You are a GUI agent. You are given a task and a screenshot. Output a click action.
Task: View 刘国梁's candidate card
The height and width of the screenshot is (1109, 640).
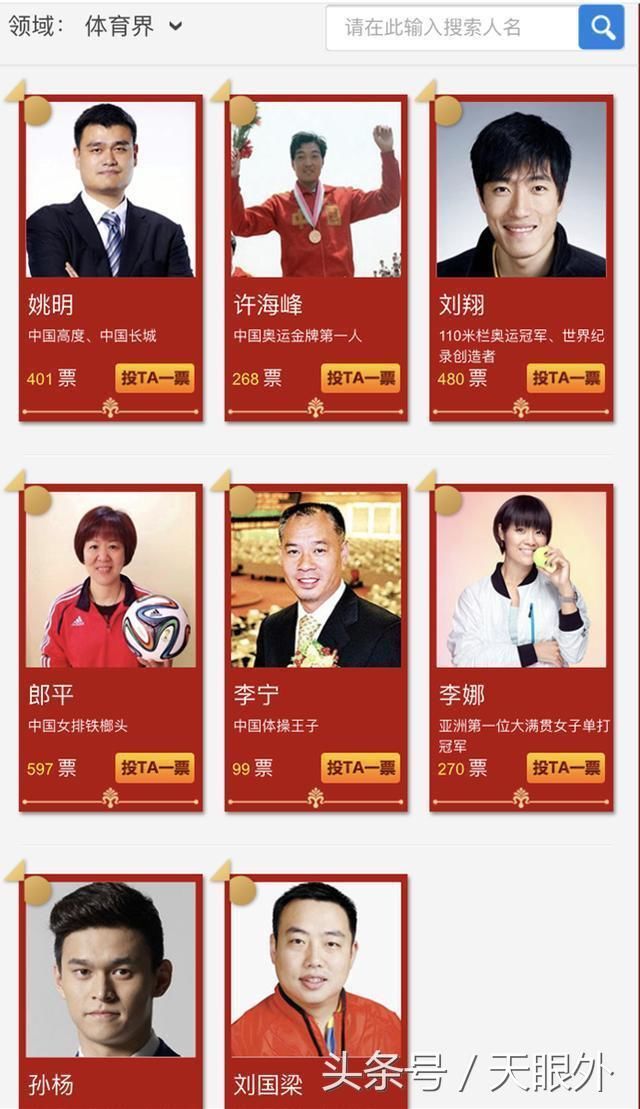(316, 970)
